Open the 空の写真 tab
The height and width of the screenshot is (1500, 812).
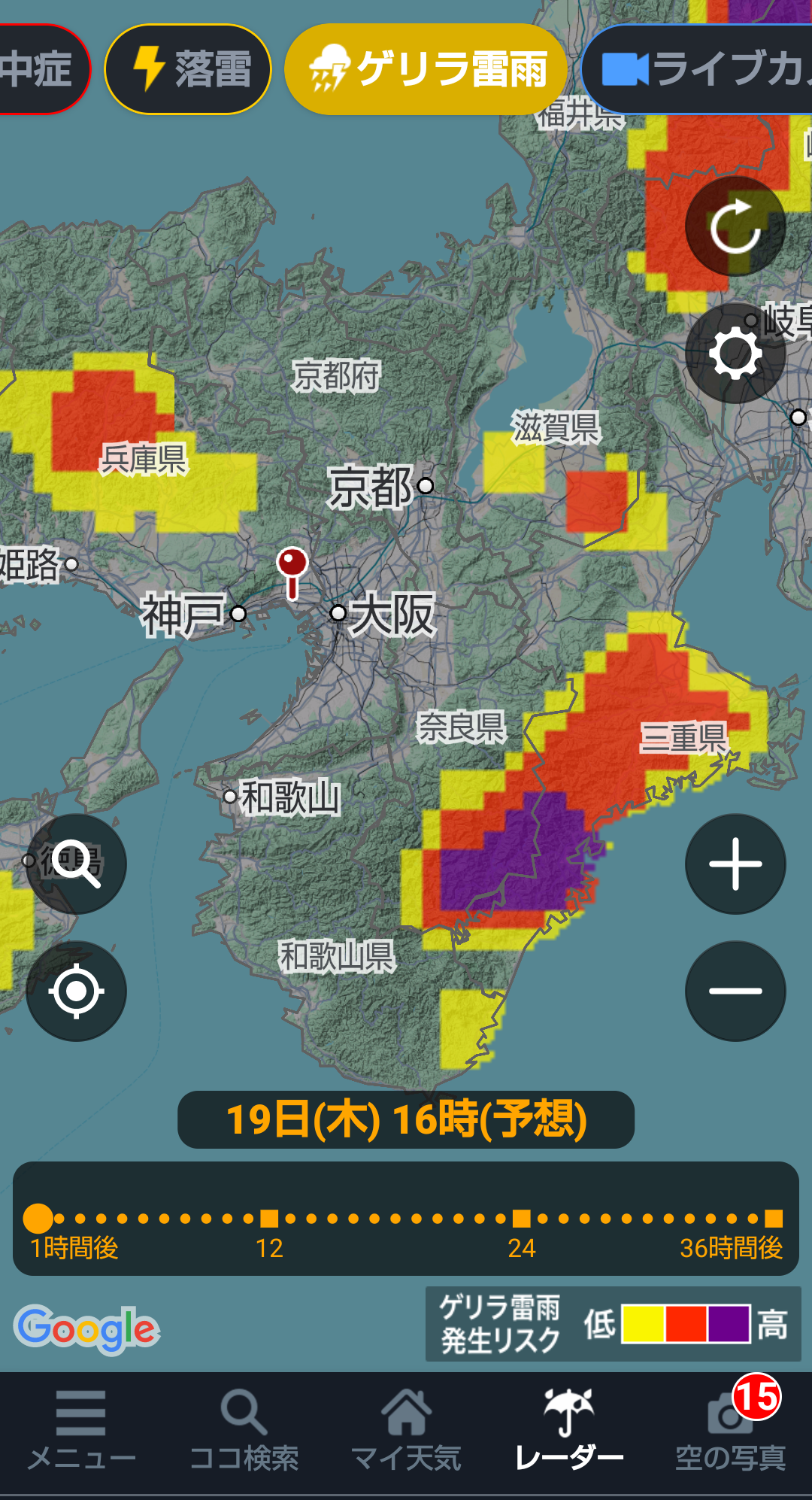click(x=731, y=1432)
